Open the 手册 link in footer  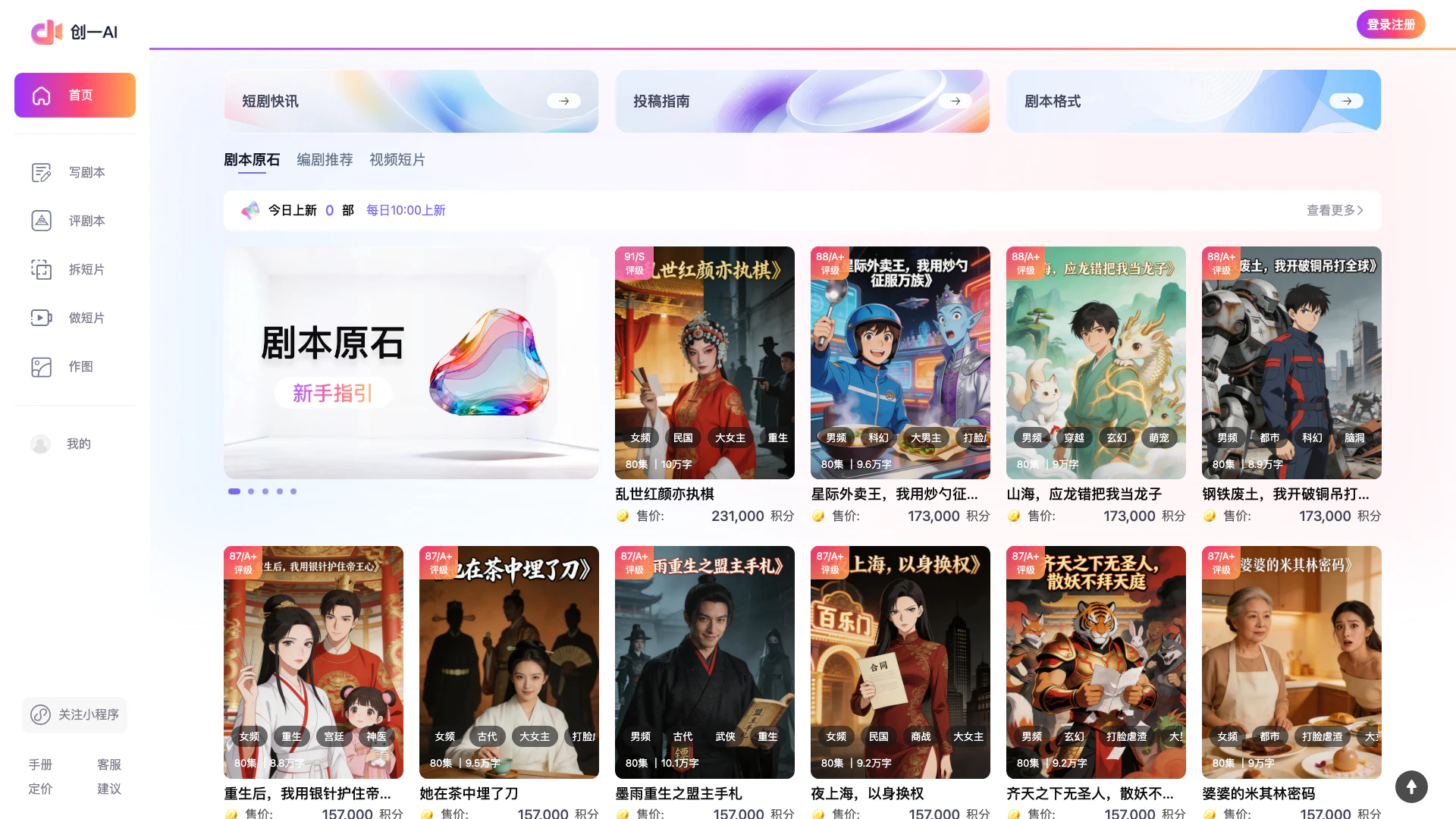click(x=40, y=764)
